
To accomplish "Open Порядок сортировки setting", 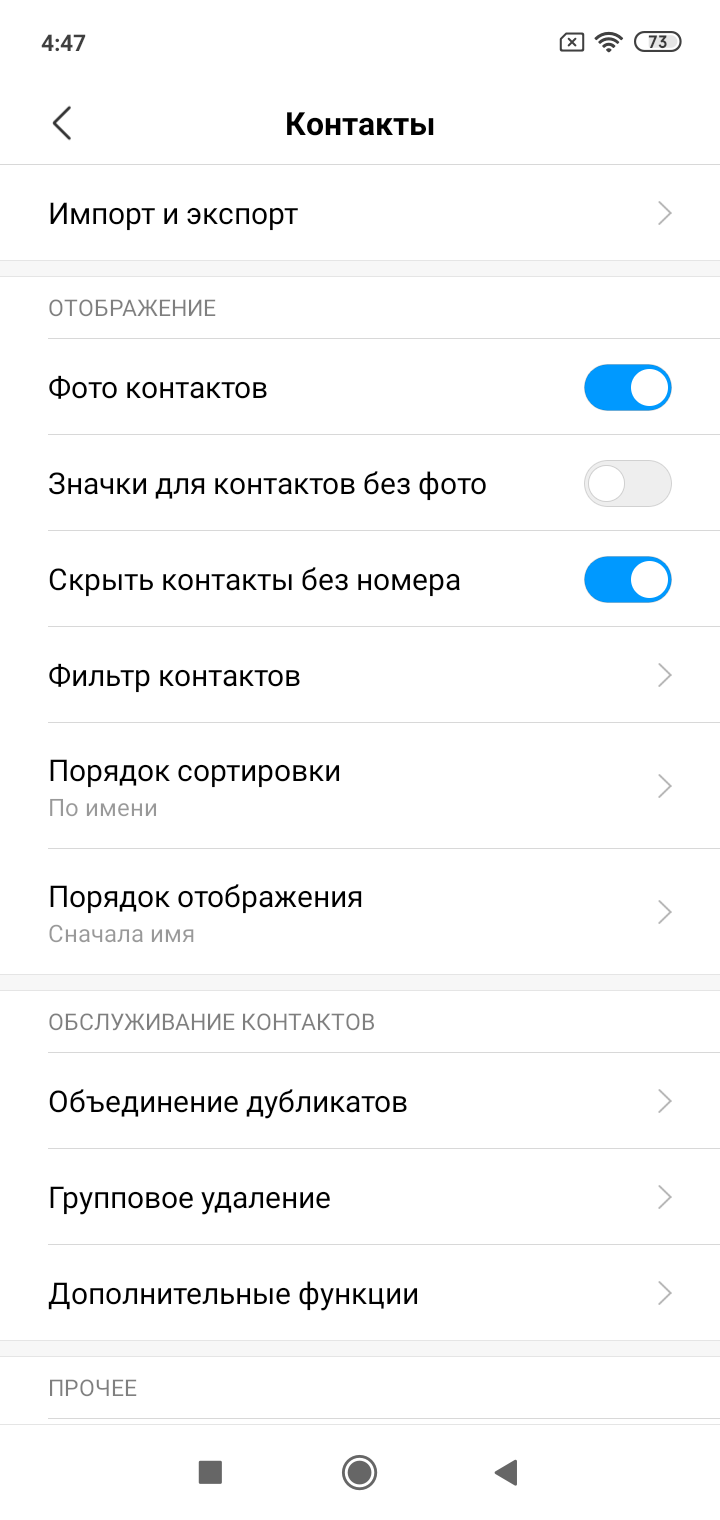I will (360, 786).
